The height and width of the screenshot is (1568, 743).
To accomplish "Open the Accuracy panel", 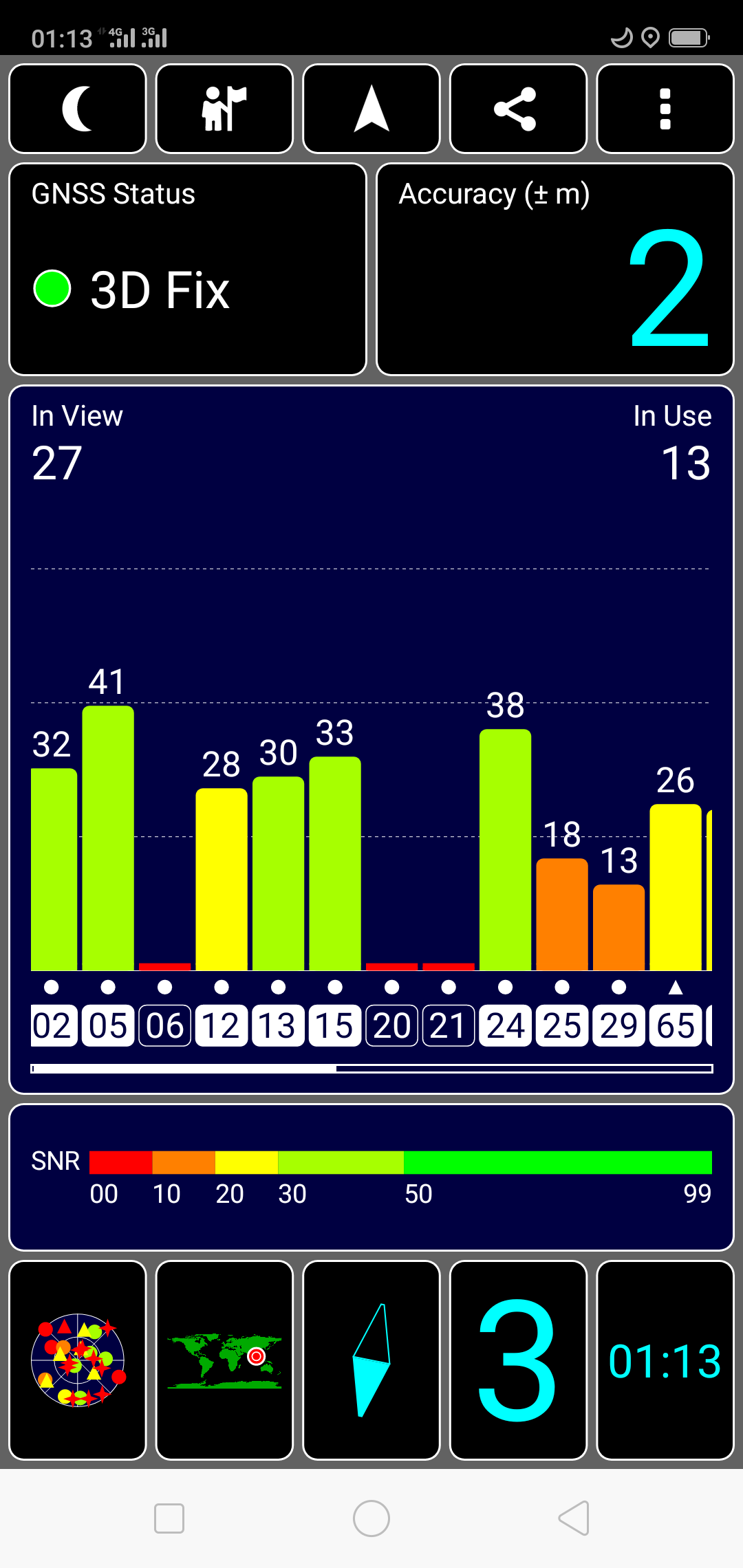I will 555,270.
